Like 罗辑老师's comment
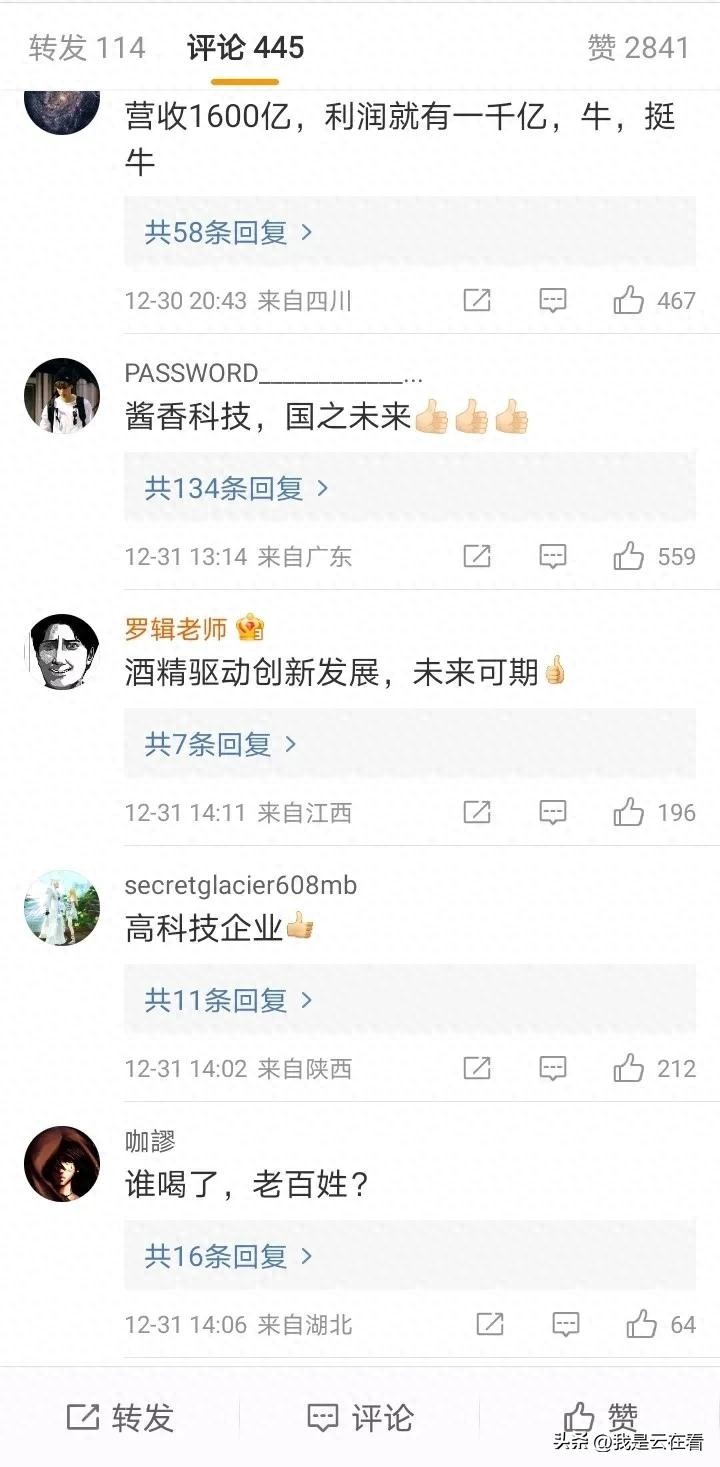This screenshot has width=720, height=1467. pyautogui.click(x=629, y=812)
